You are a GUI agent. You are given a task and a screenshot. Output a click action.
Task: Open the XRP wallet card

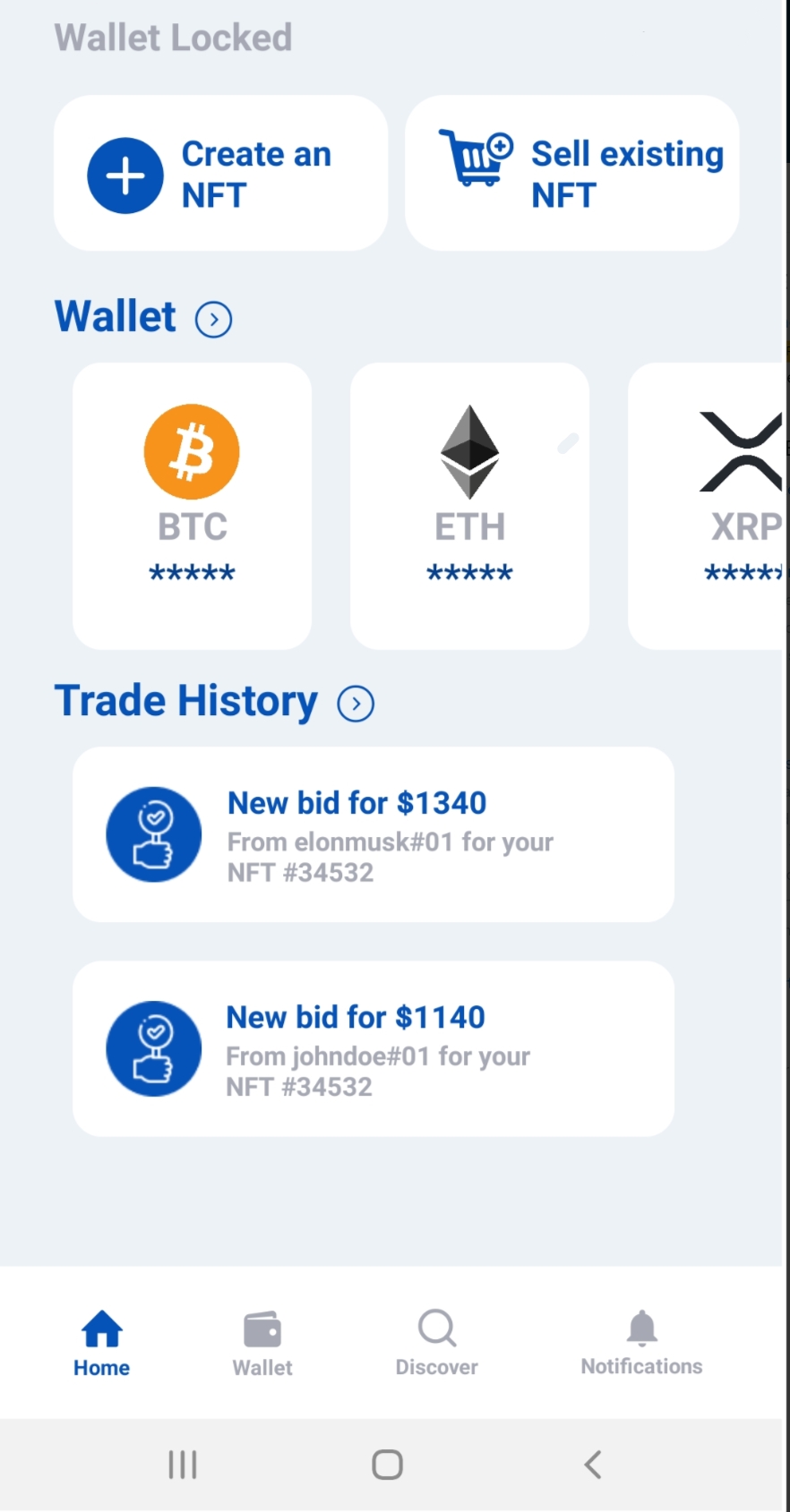click(x=708, y=506)
